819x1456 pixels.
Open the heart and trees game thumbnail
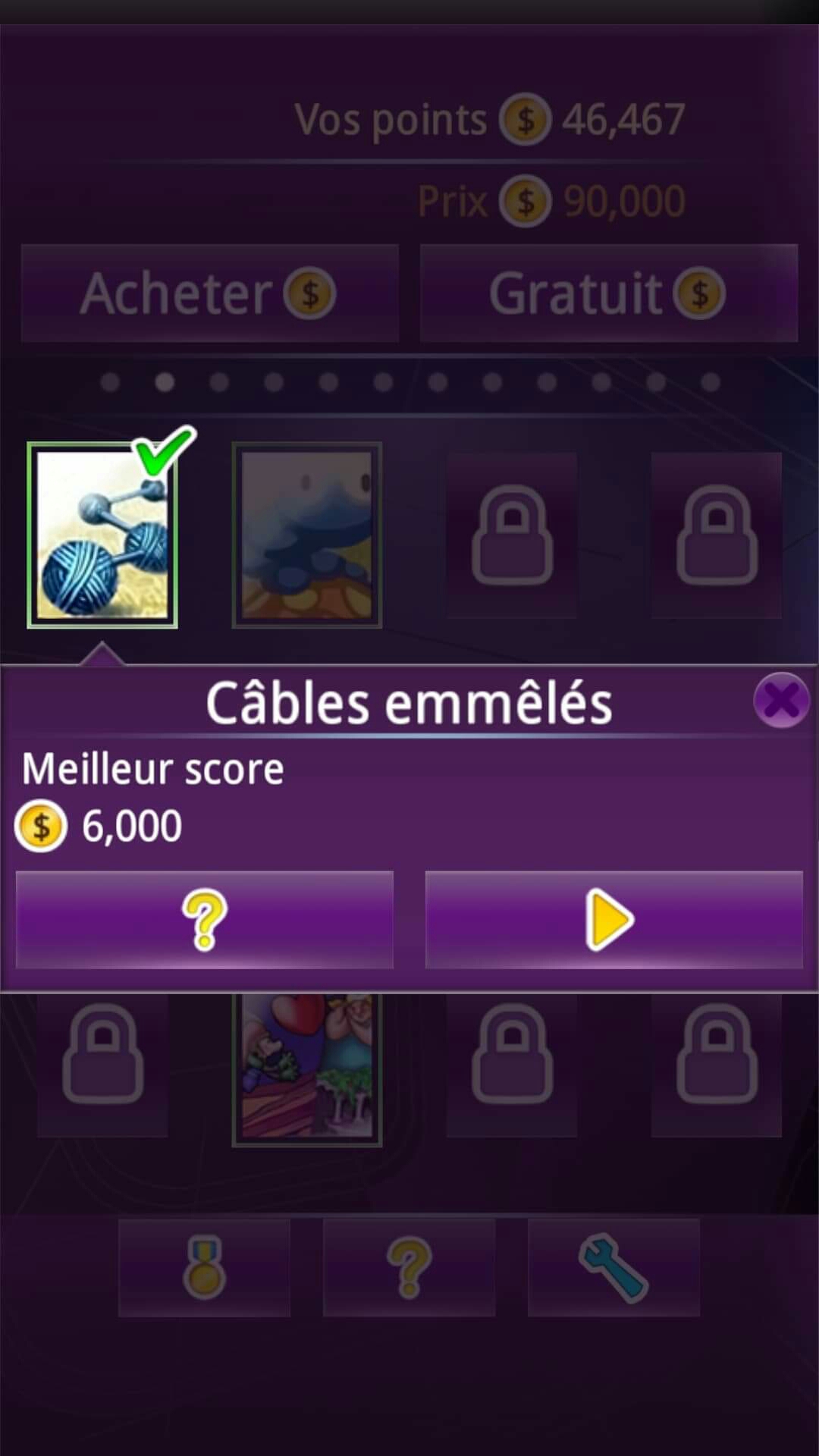pyautogui.click(x=306, y=1068)
